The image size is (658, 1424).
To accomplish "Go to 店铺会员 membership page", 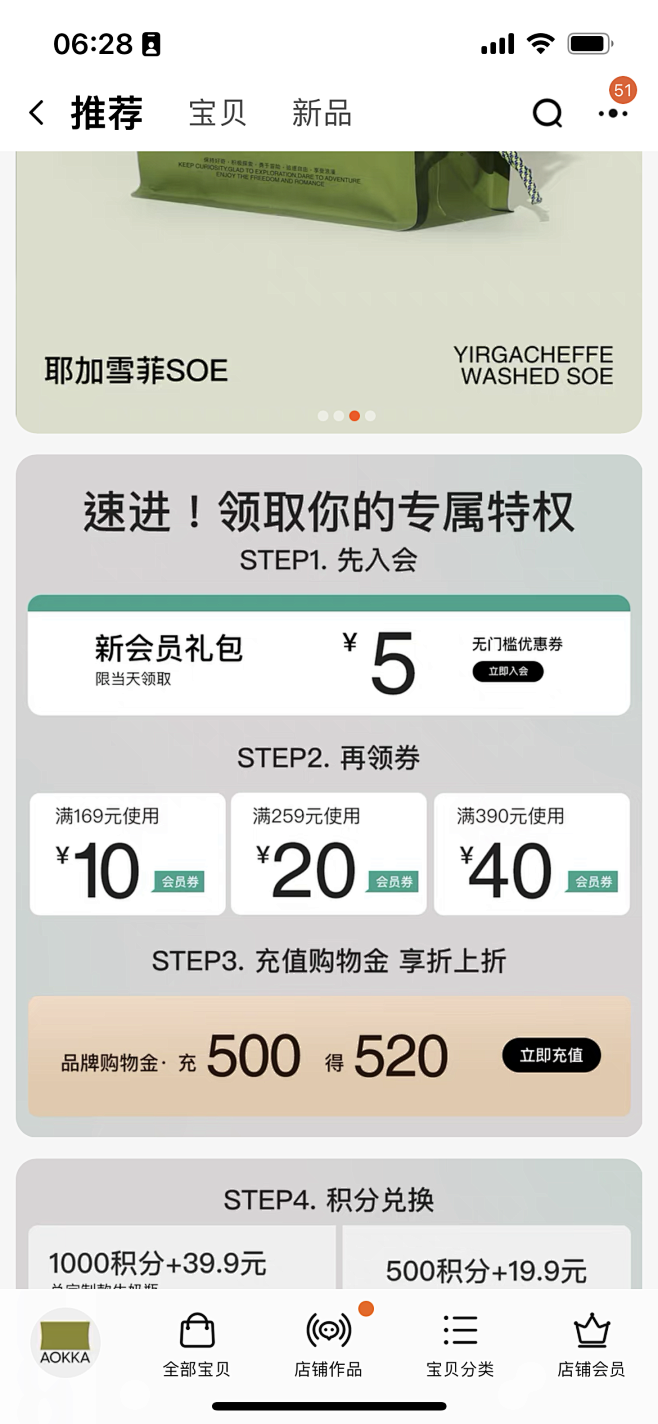I will coord(591,1345).
